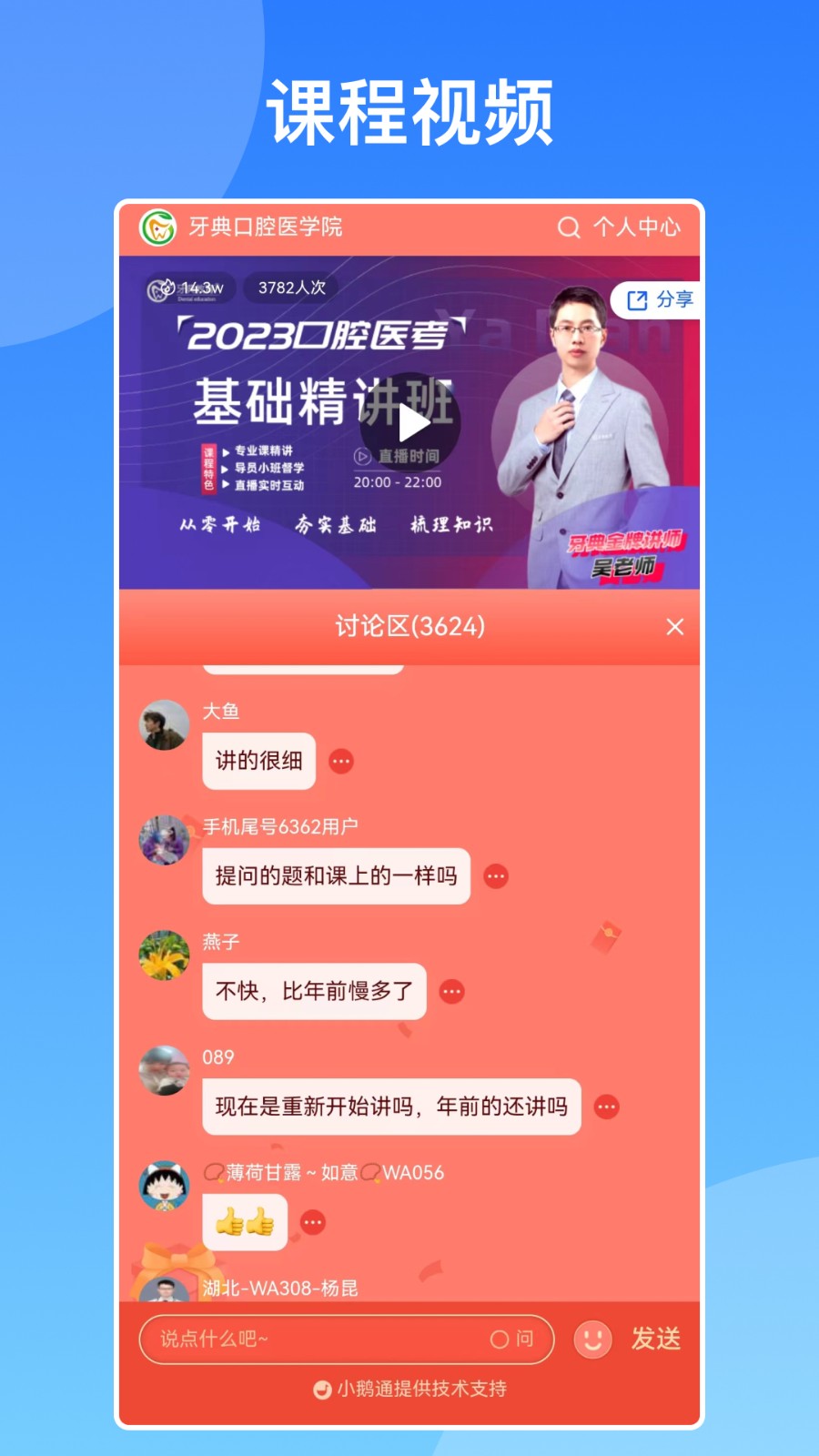Open more options on 089's message
The image size is (819, 1456).
[x=606, y=1107]
